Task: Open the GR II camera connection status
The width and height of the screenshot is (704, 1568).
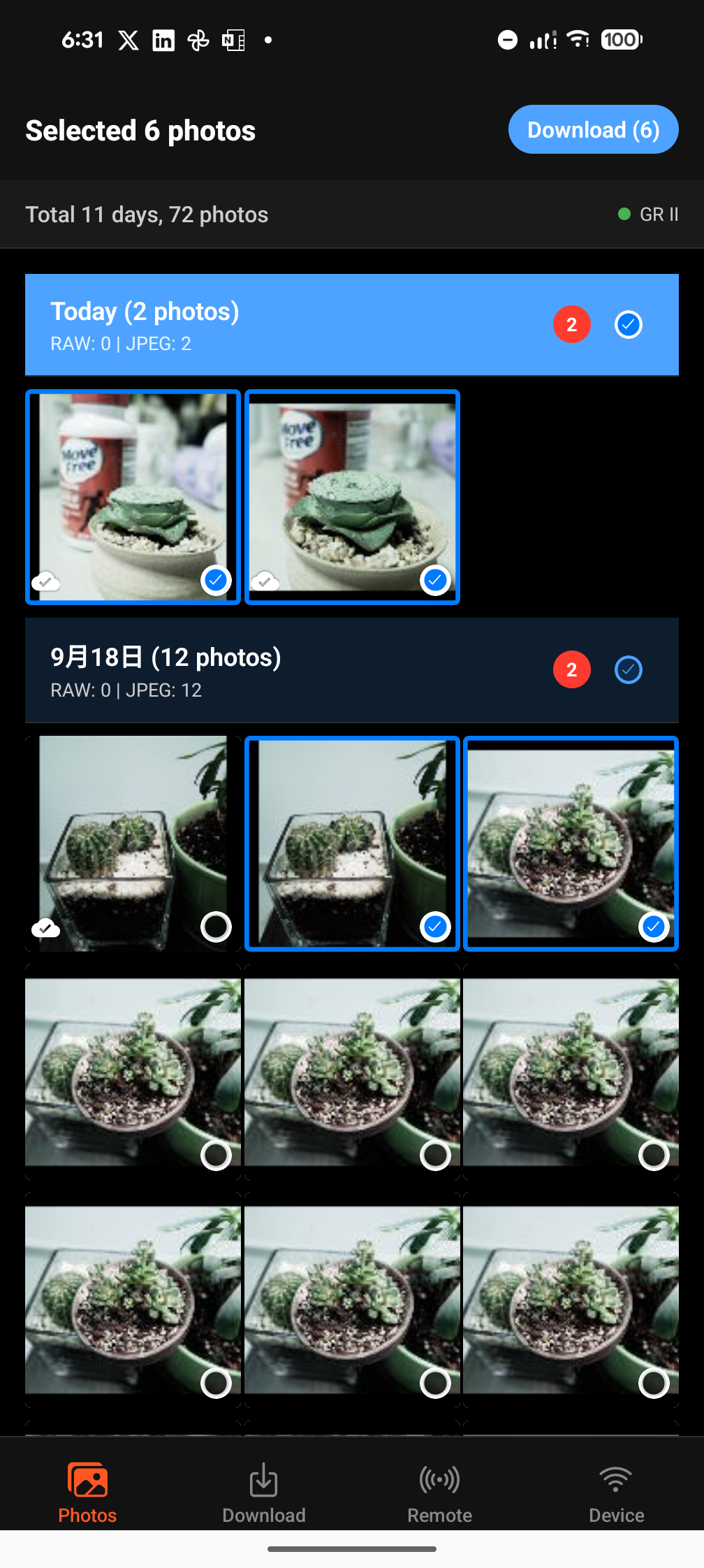Action: (x=648, y=215)
